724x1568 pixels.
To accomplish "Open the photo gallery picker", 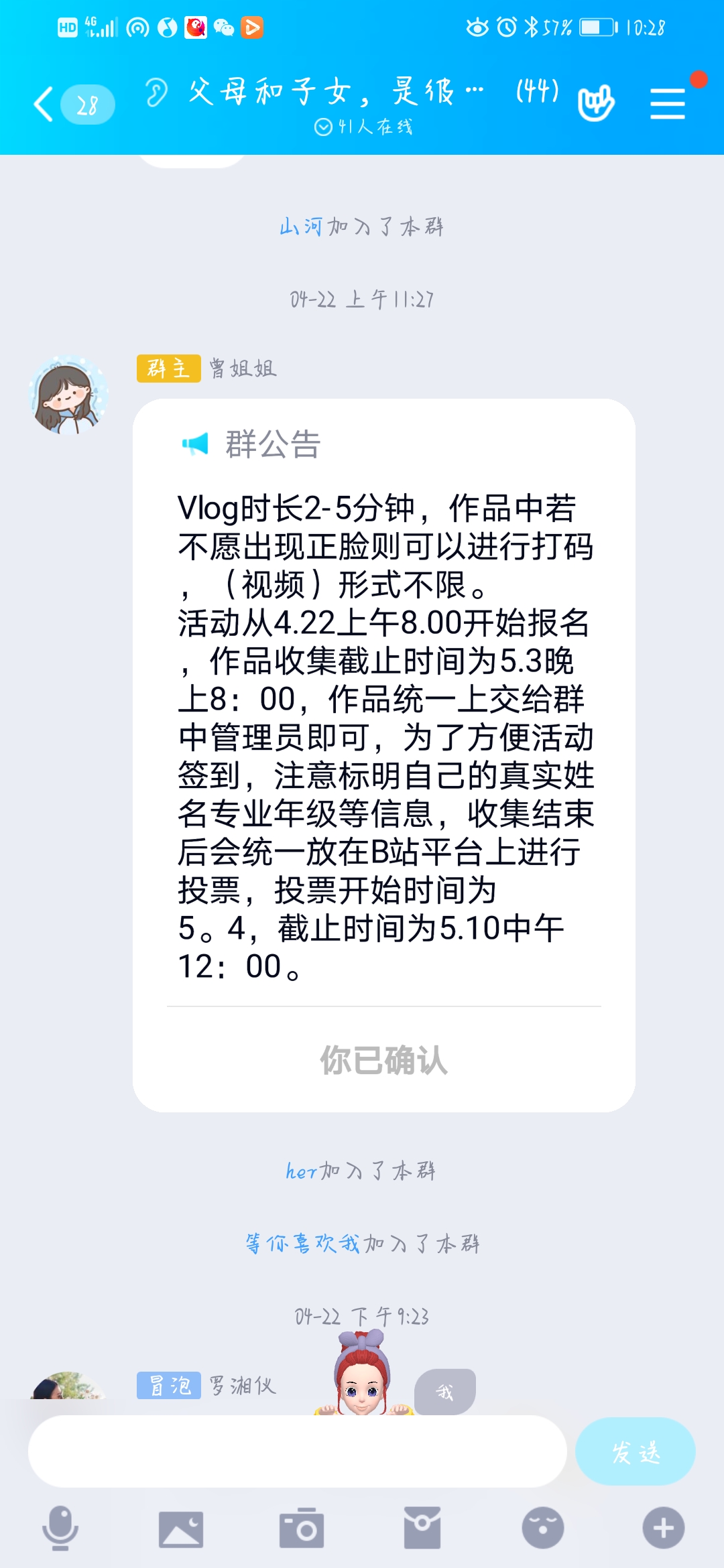I will tap(181, 1528).
